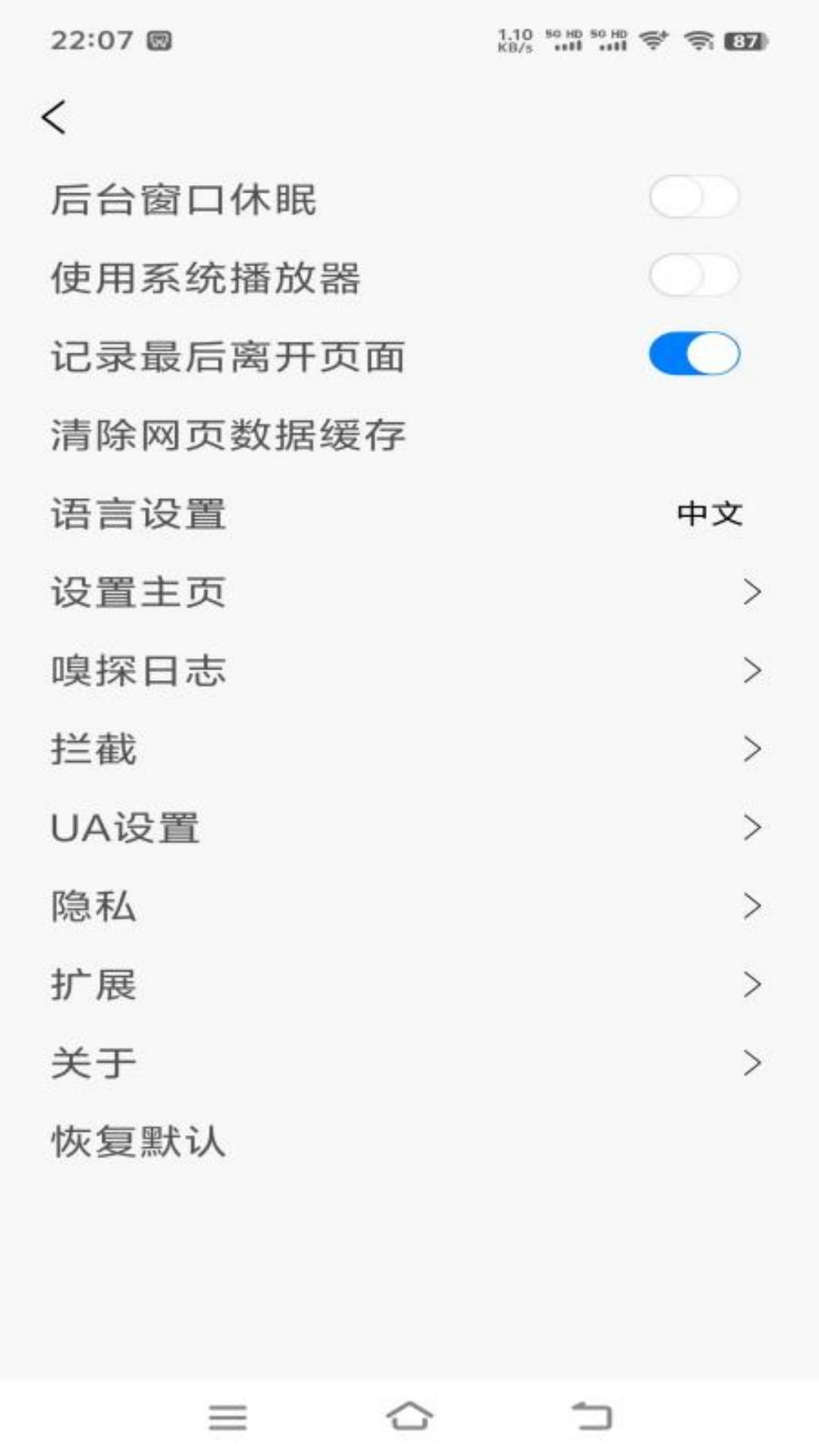819x1456 pixels.
Task: Enable 后台窗口休眠 switch
Action: coord(694,198)
